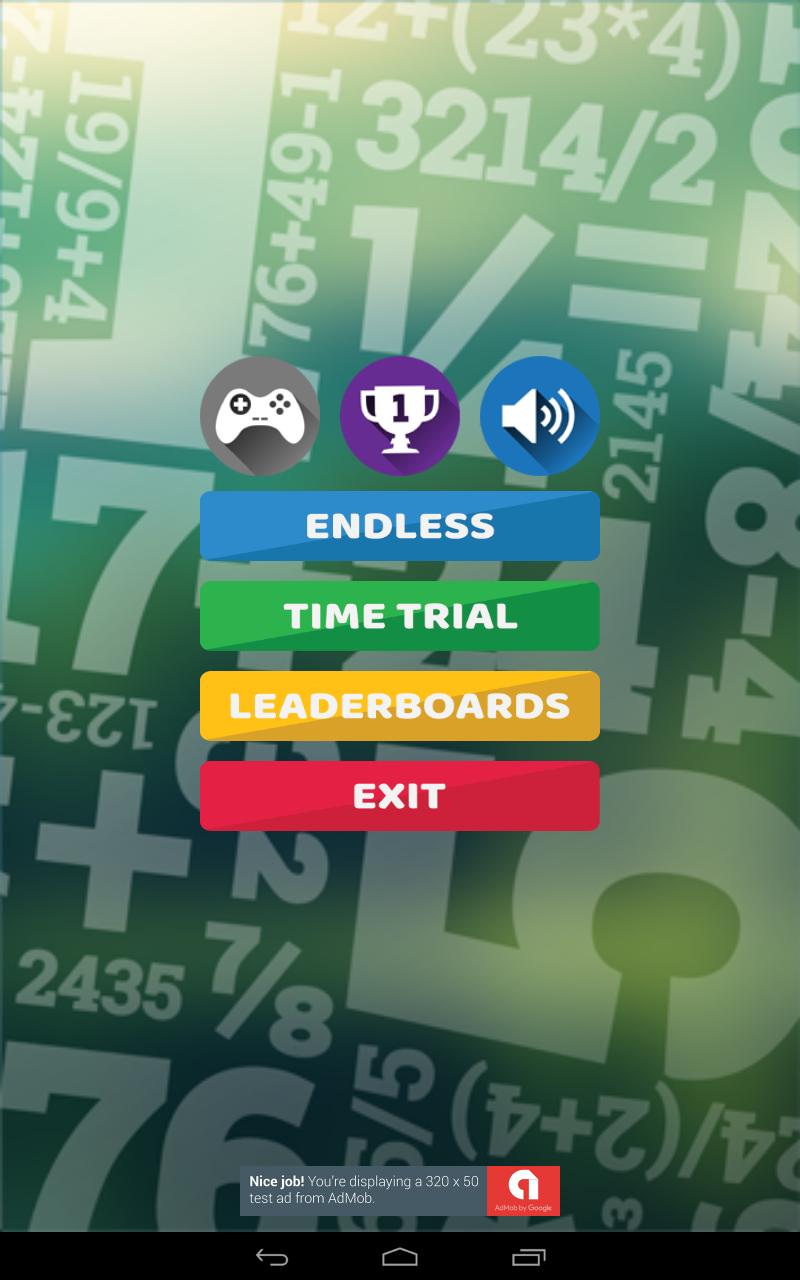Start Endless mode
The height and width of the screenshot is (1280, 800).
pos(400,526)
